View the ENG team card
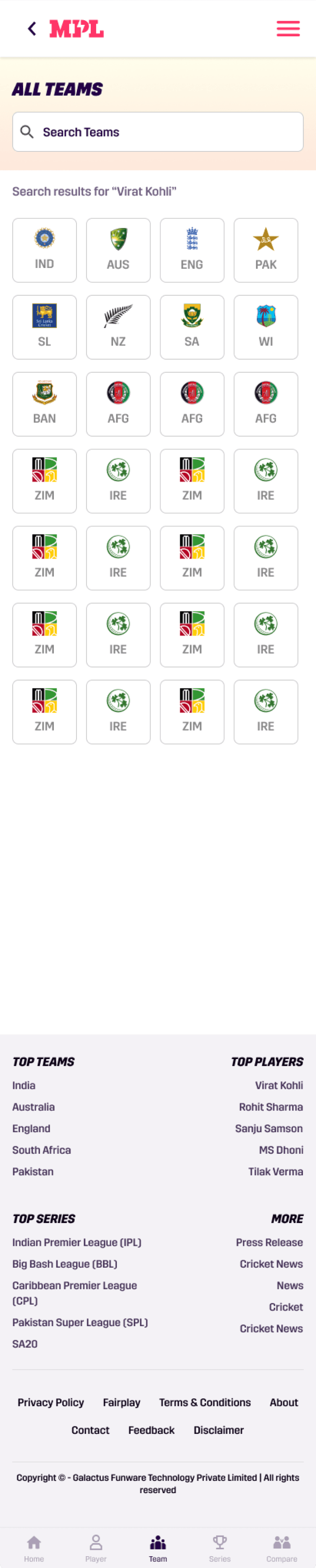The image size is (316, 1568). click(x=192, y=250)
